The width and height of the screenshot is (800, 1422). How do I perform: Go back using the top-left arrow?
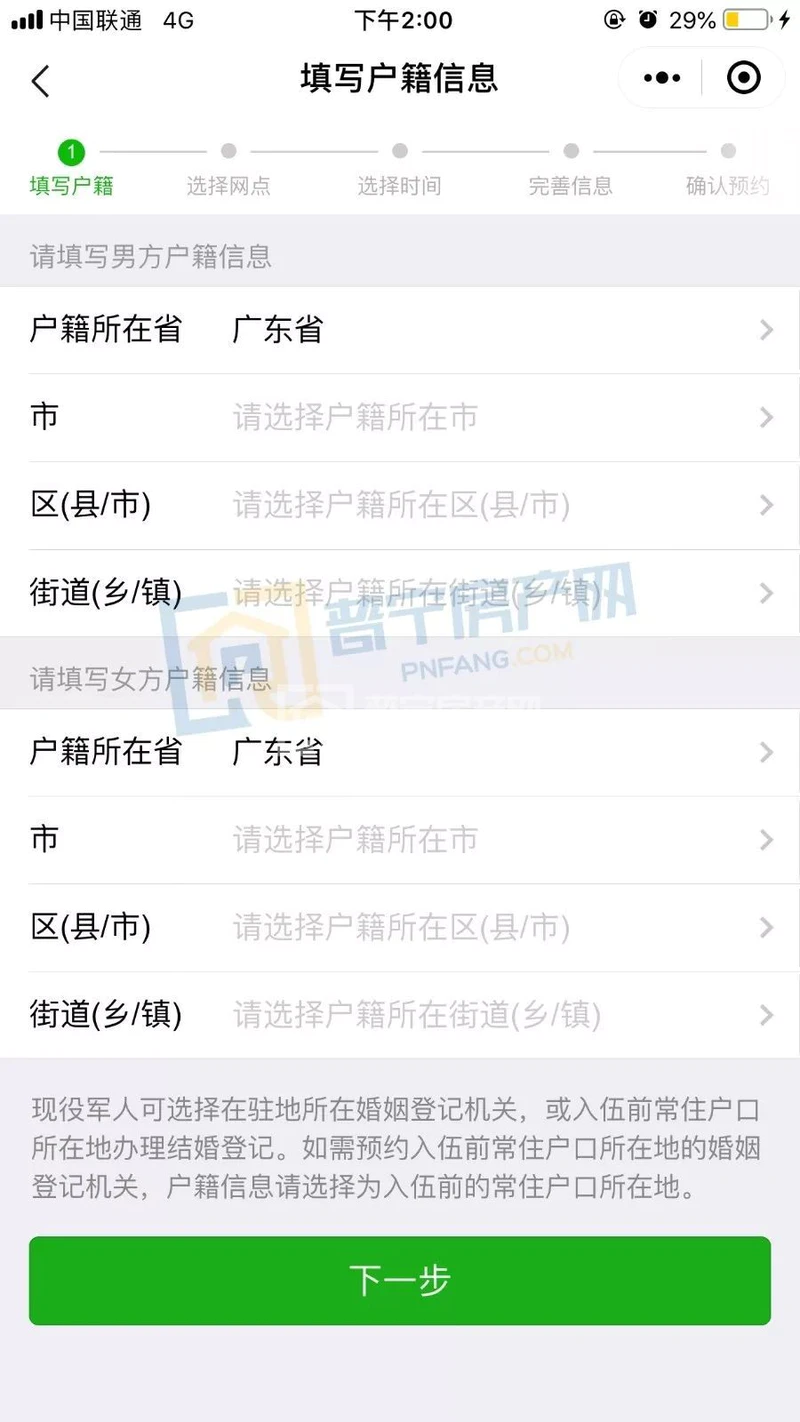[41, 80]
